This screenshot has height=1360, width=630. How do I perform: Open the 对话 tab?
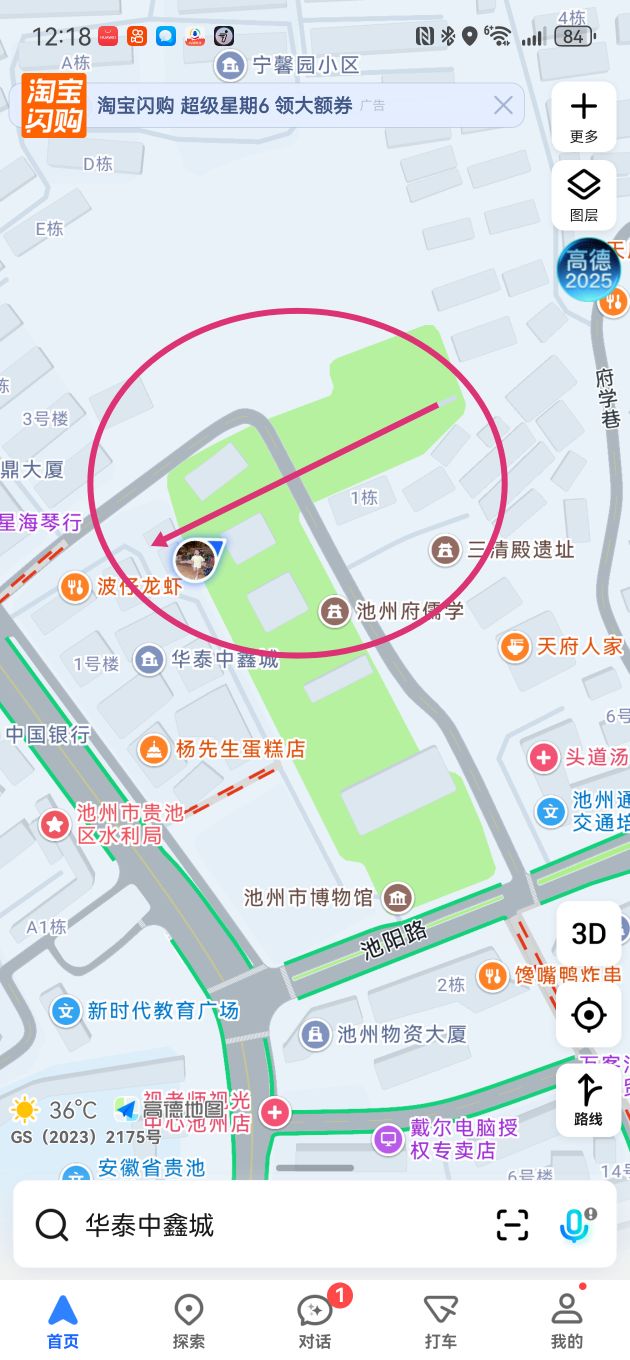[315, 1321]
